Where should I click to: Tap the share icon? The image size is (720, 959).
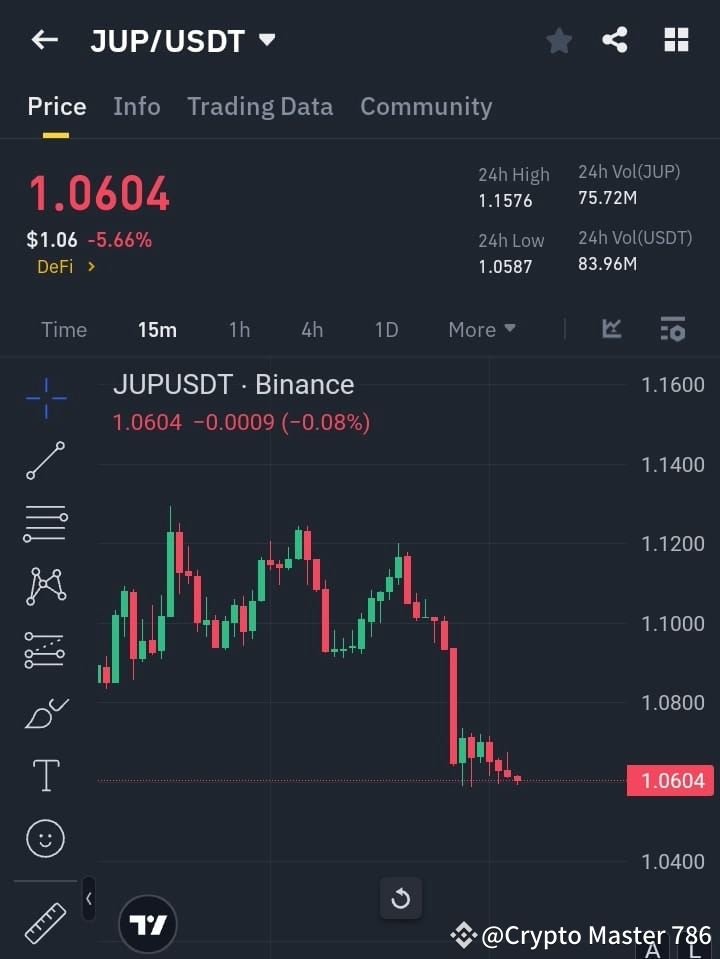click(x=615, y=40)
